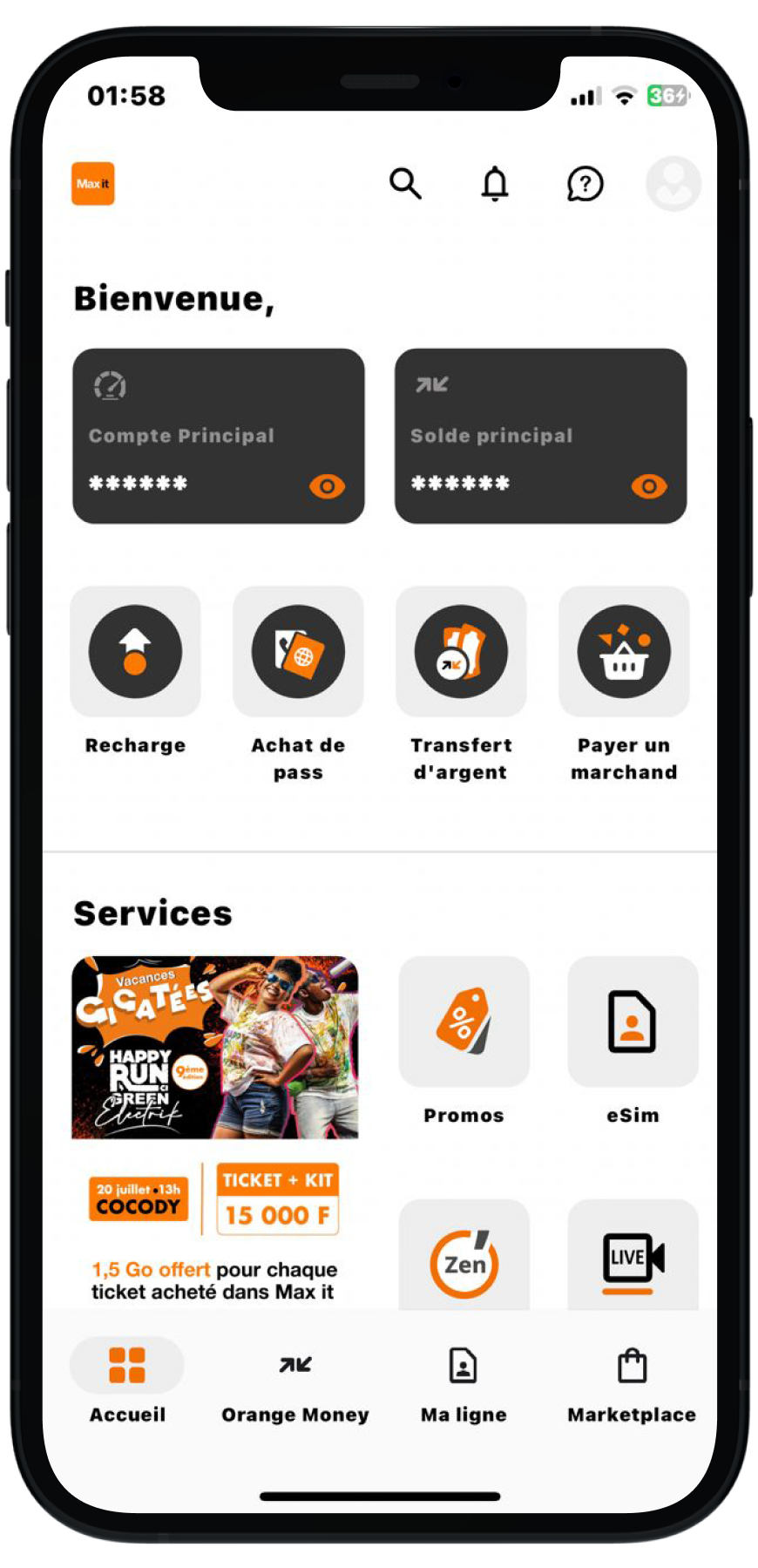This screenshot has width=758, height=1568.
Task: Start Transfert d'argent
Action: click(461, 652)
